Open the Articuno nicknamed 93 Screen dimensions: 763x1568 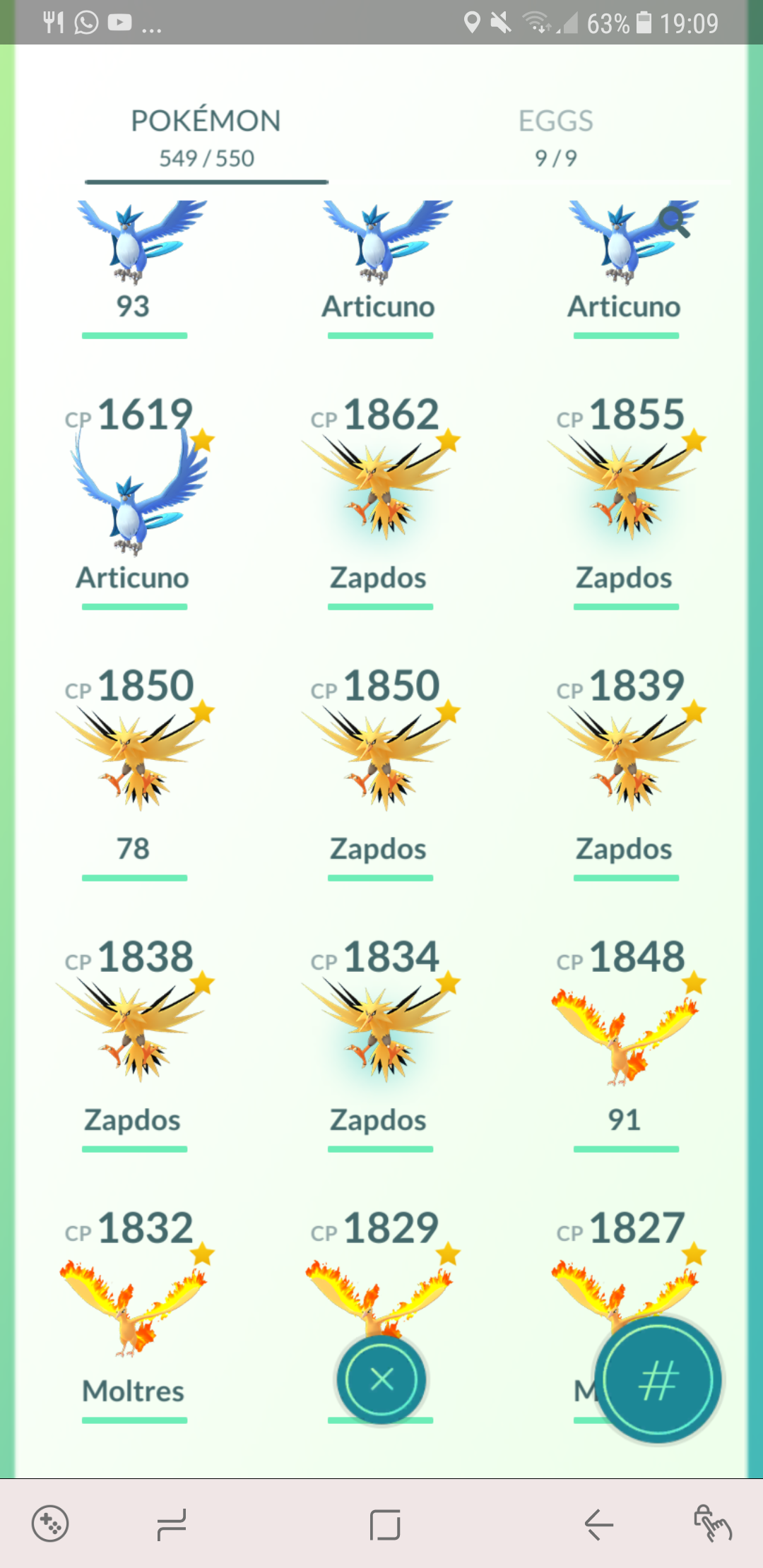134,268
